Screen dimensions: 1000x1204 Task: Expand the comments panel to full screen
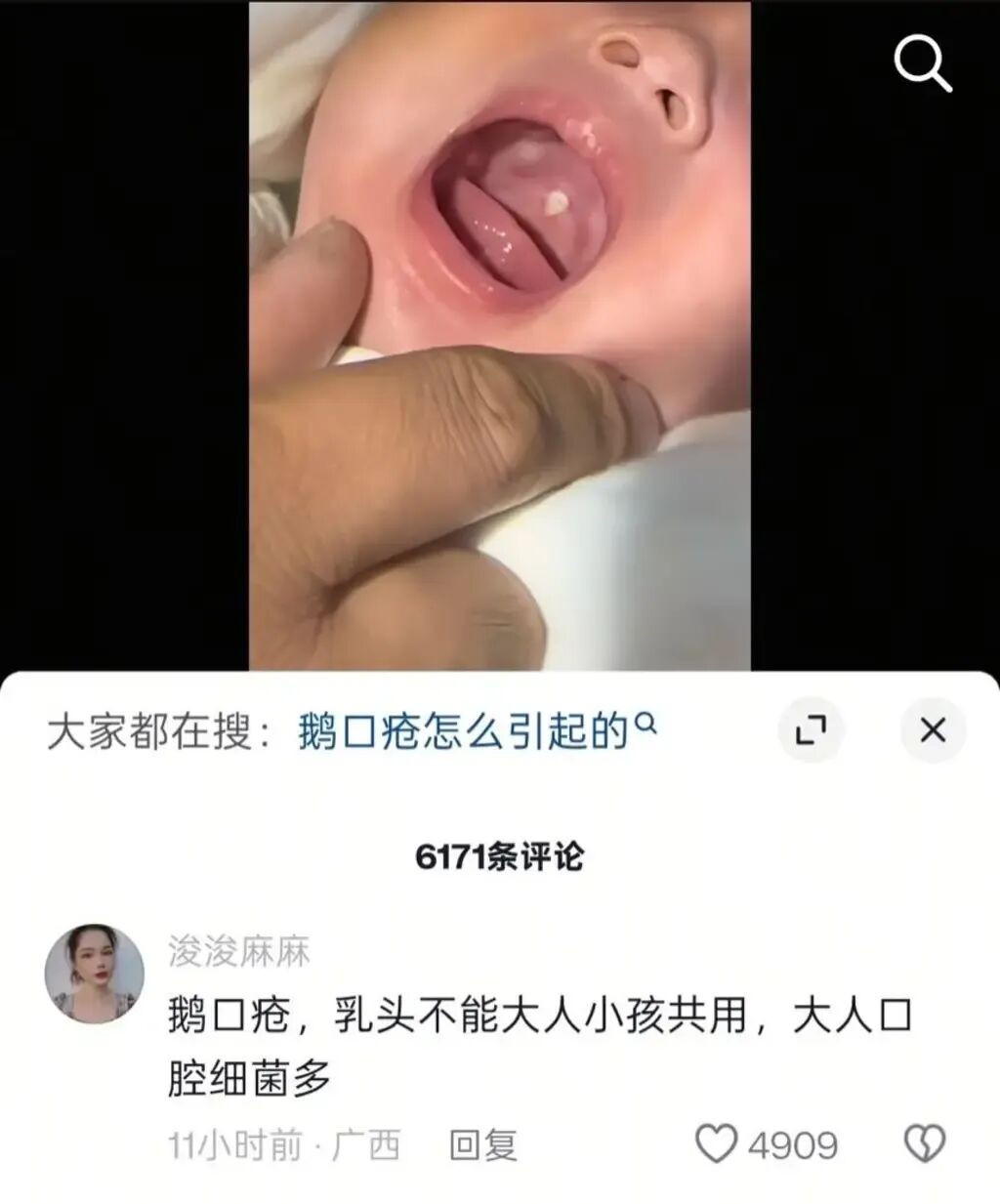coord(811,730)
